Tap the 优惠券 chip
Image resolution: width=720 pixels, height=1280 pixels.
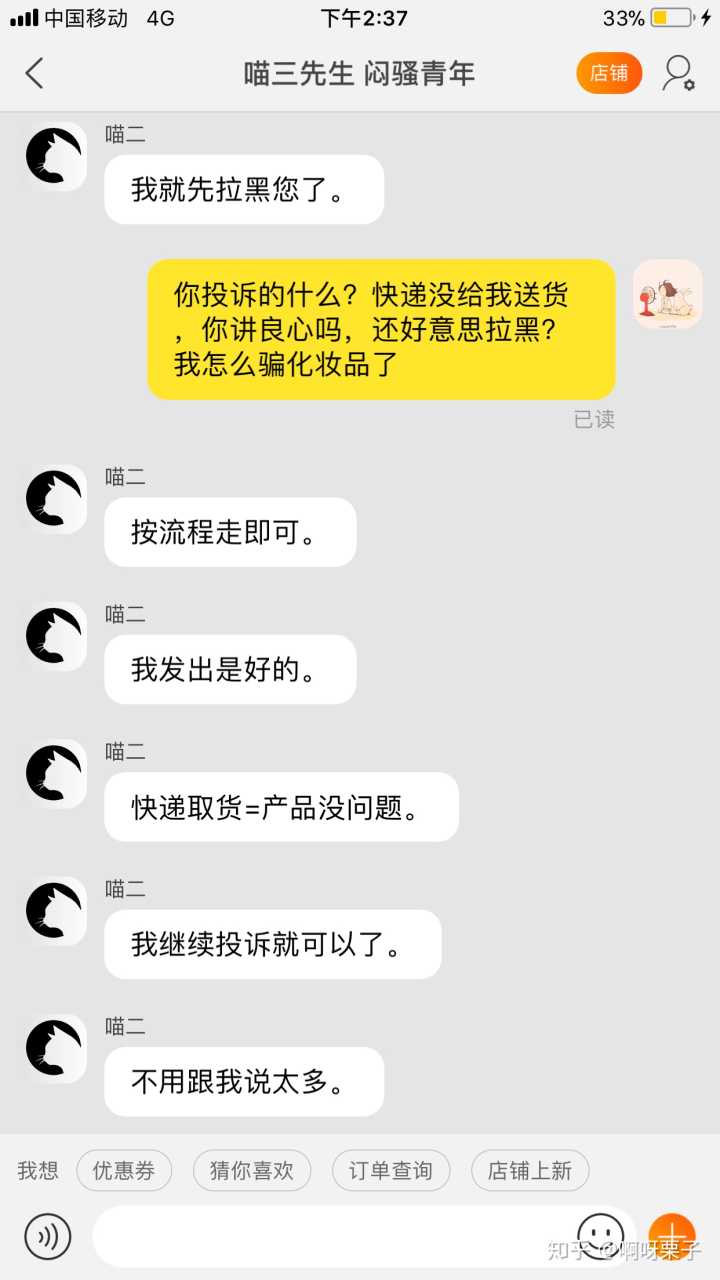tap(124, 1170)
